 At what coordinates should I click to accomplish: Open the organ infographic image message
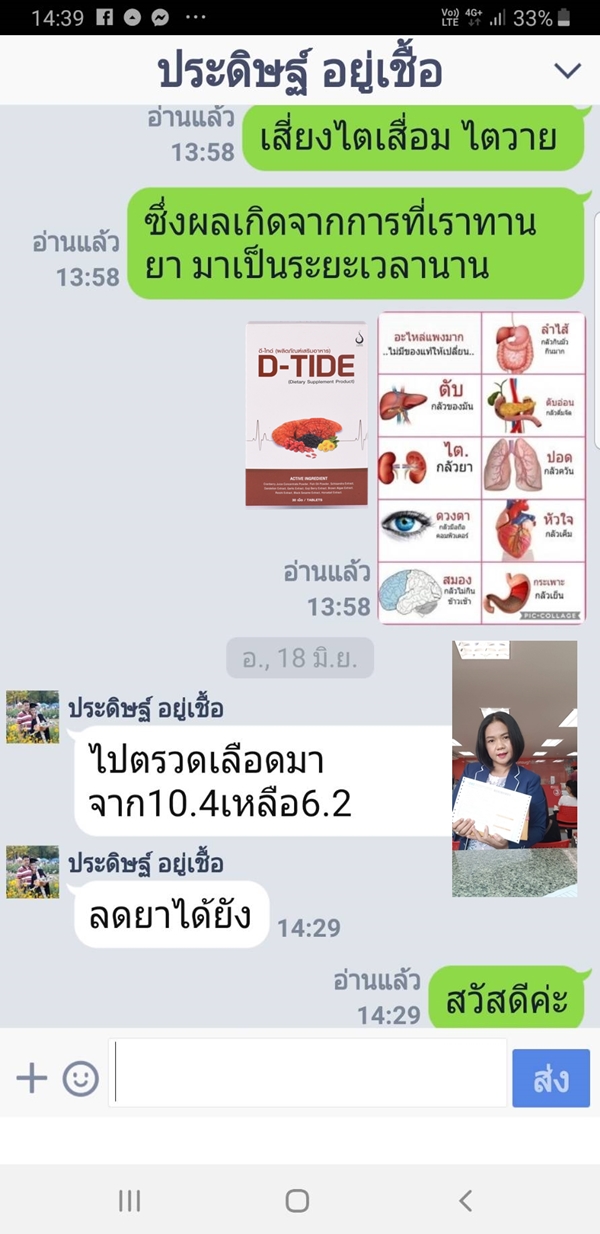[x=481, y=467]
